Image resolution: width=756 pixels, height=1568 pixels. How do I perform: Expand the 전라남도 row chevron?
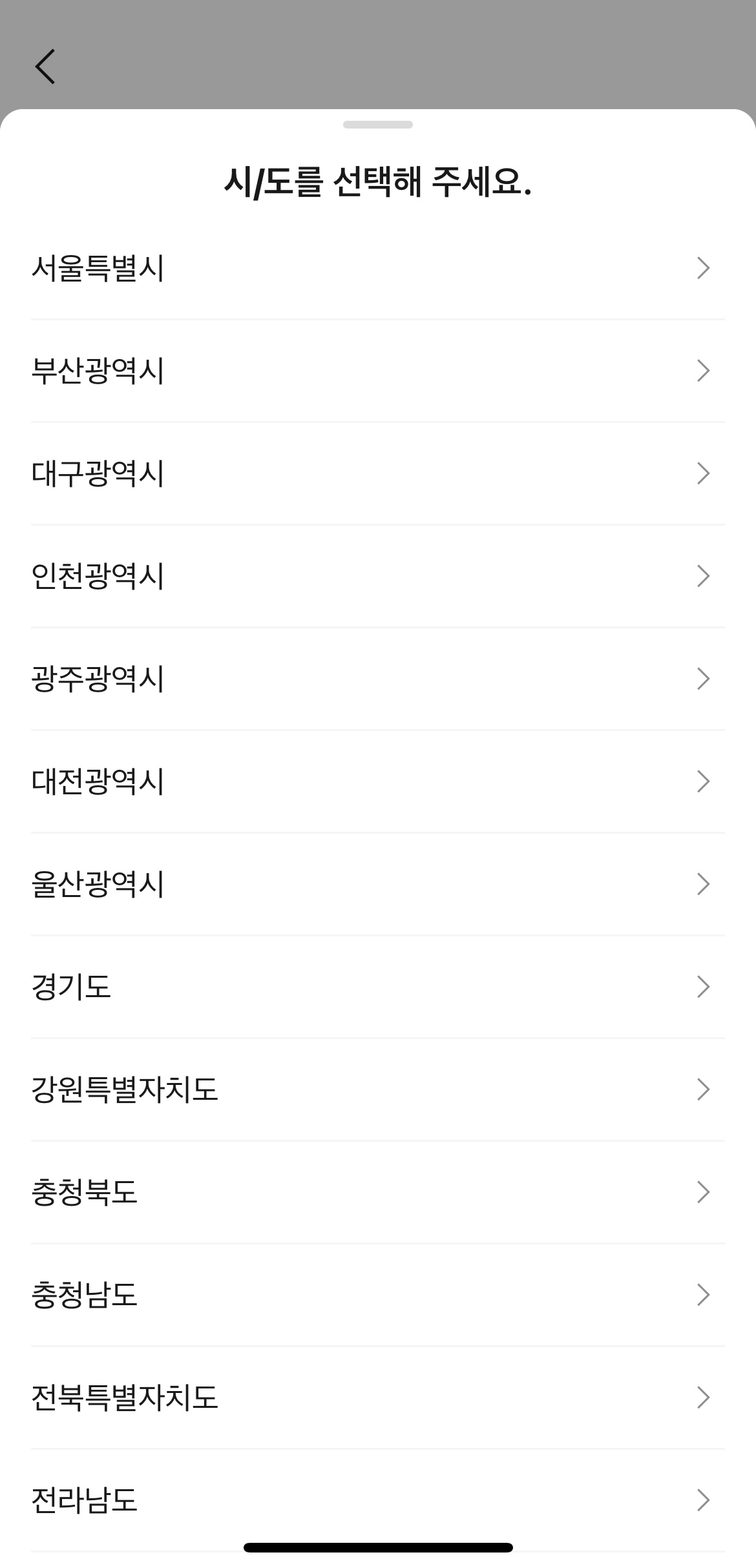[704, 1501]
